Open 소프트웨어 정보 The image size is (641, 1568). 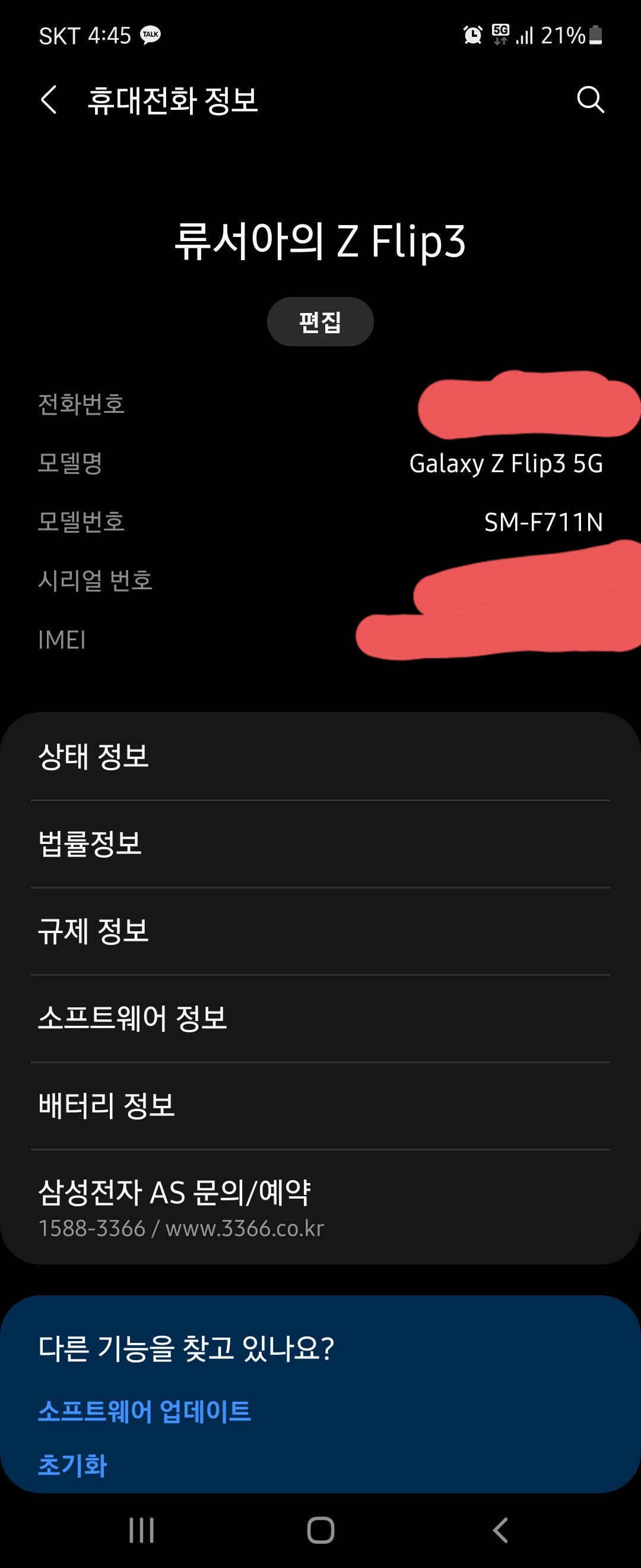[x=320, y=1019]
